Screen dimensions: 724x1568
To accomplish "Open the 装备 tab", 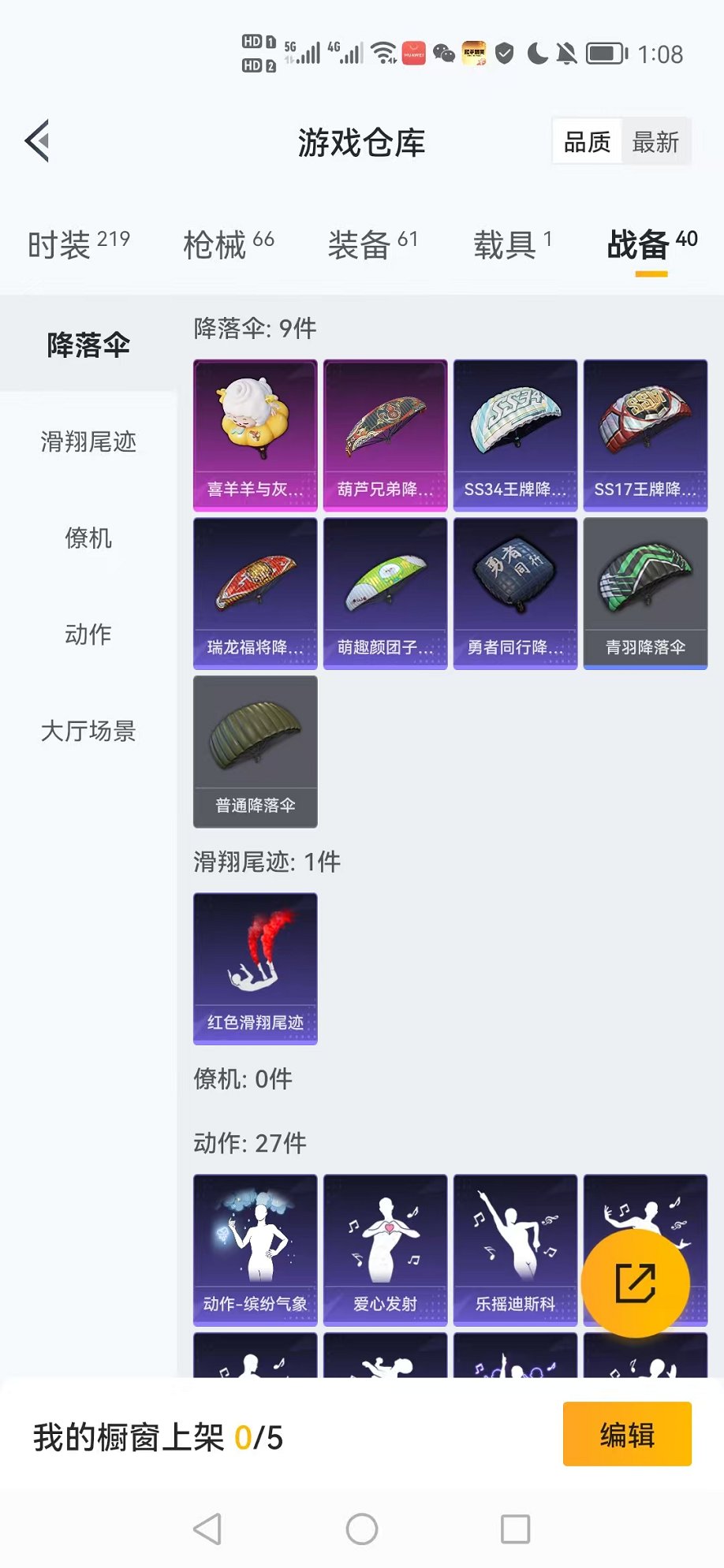I will click(x=372, y=244).
